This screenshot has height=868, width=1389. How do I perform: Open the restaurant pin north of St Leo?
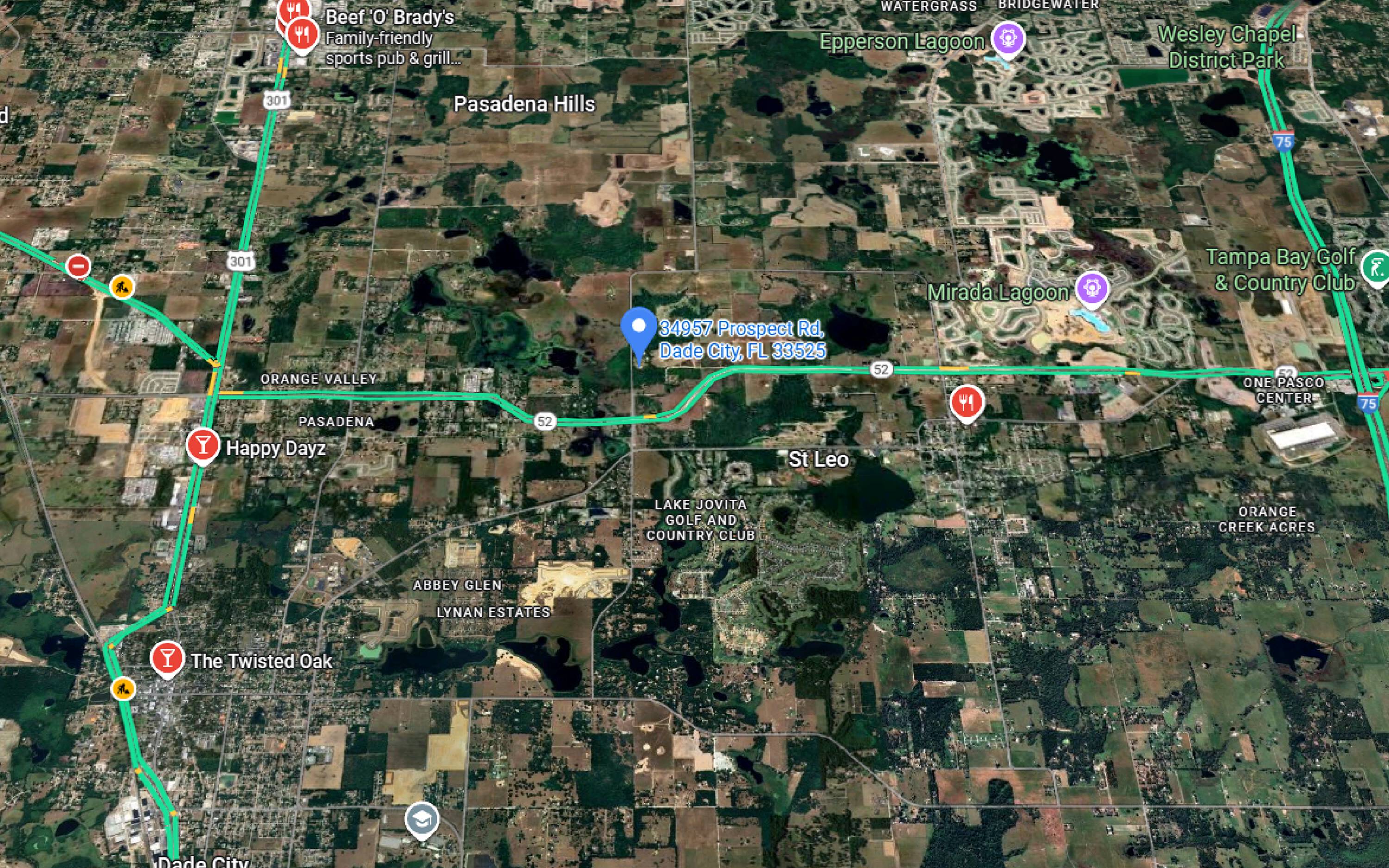[x=967, y=402]
